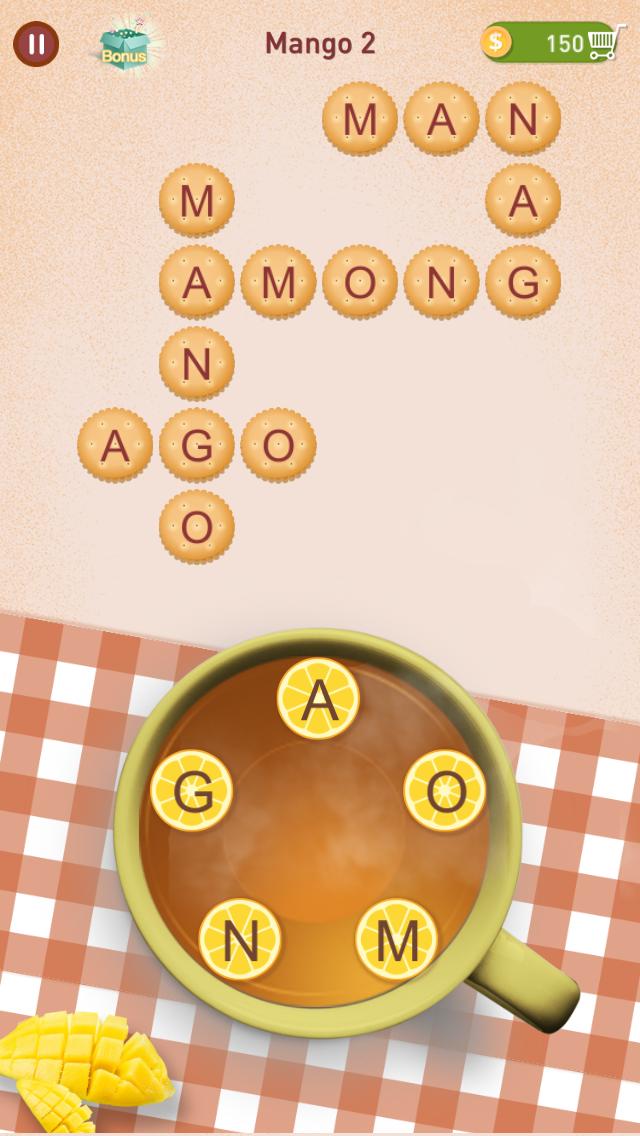The width and height of the screenshot is (640, 1136).
Task: Select the letter N lemon slice
Action: click(240, 939)
